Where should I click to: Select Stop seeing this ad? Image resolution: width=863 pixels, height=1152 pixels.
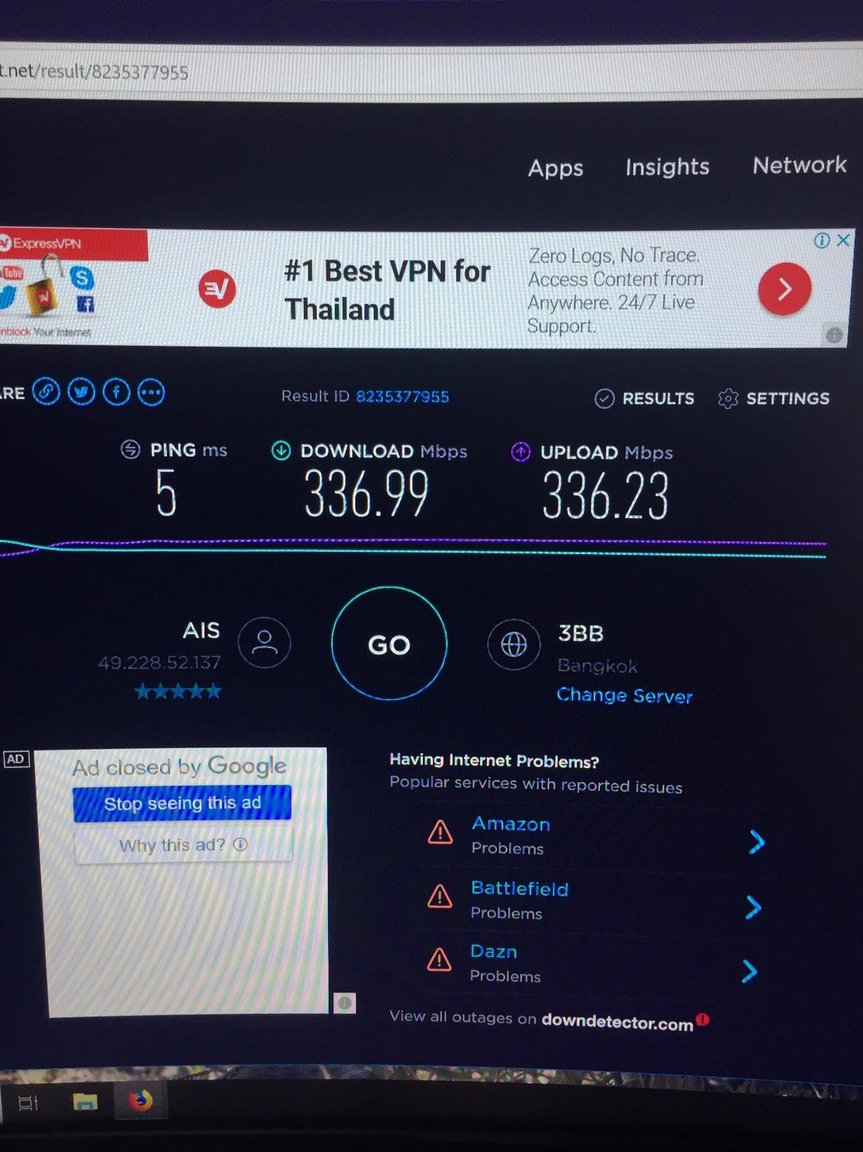click(182, 803)
